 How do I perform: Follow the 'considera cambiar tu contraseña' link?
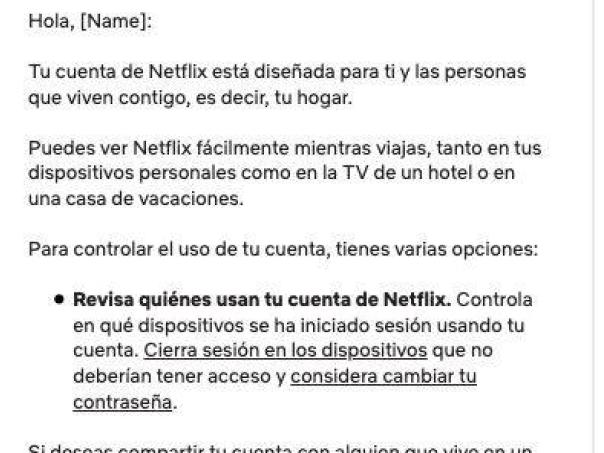(x=383, y=378)
